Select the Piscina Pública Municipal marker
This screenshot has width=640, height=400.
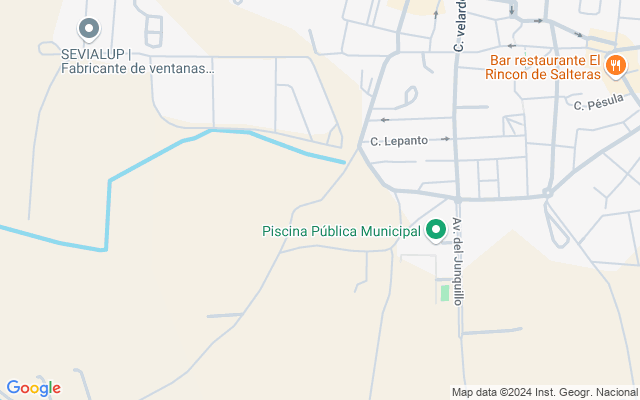click(435, 230)
